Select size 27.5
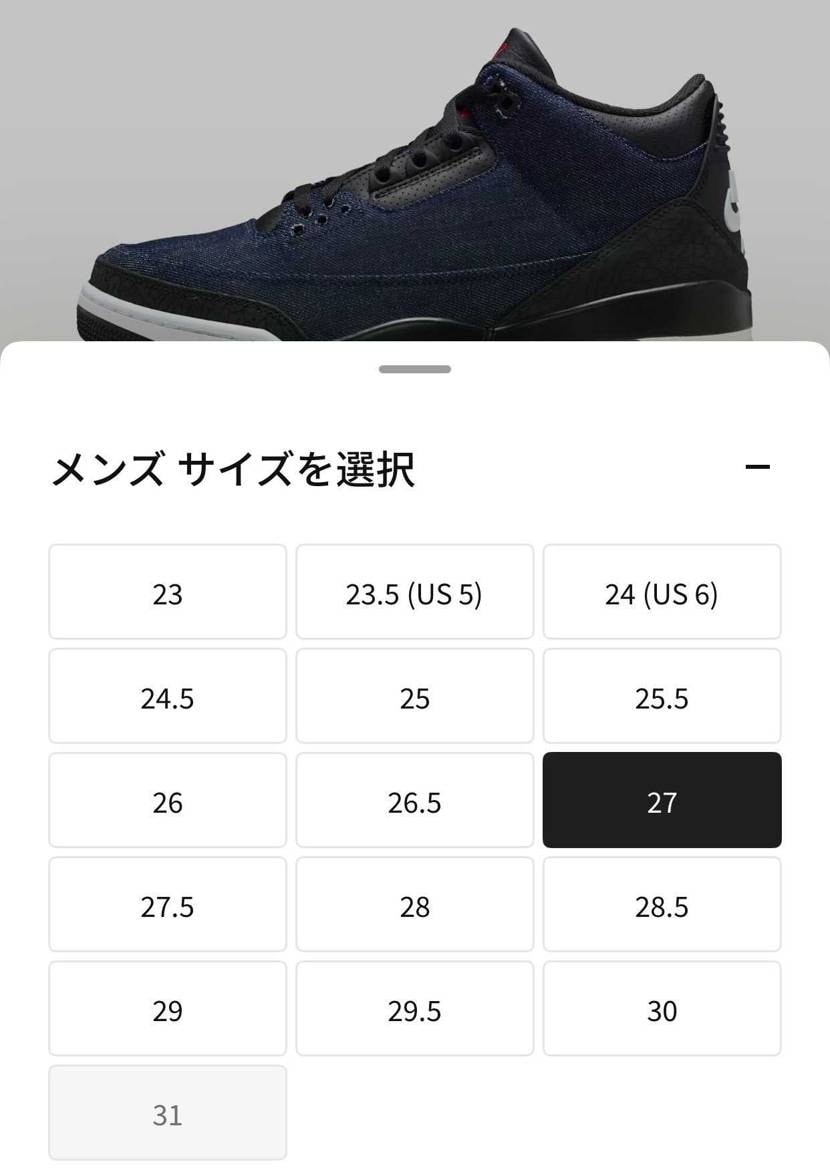Viewport: 830px width, 1174px height. pyautogui.click(x=167, y=905)
